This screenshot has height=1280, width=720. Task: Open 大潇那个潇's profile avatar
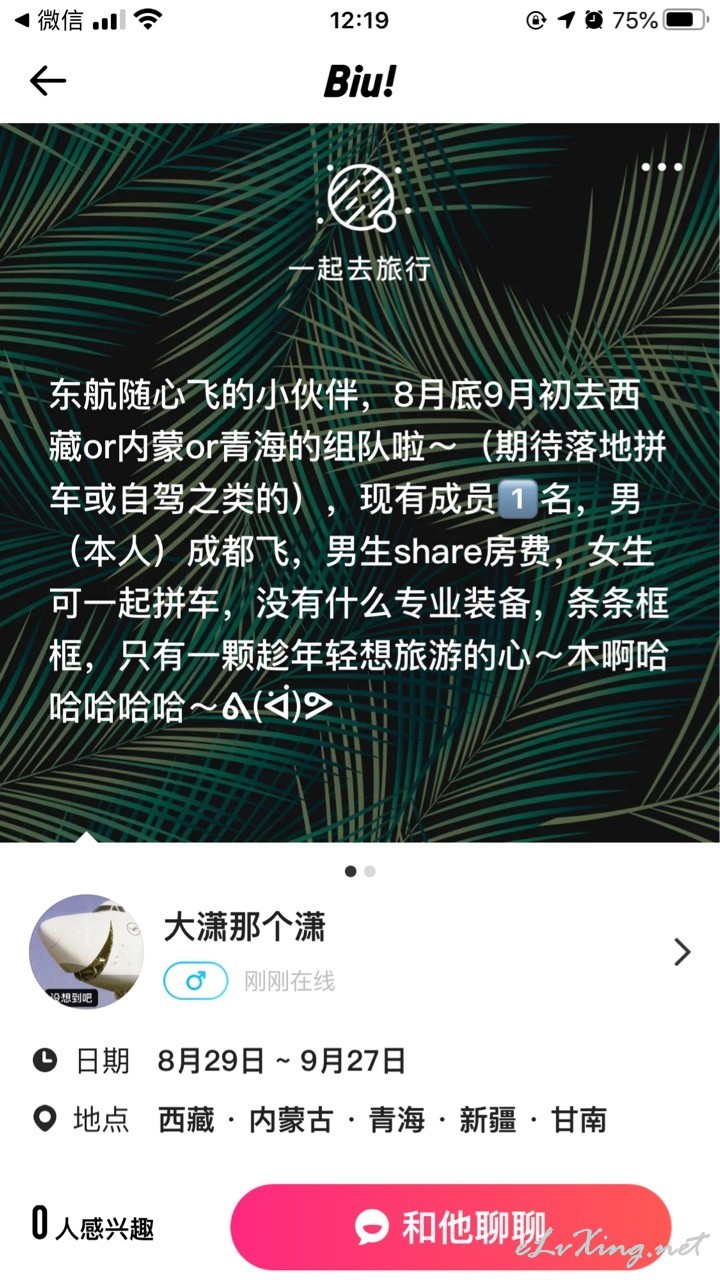(x=87, y=951)
